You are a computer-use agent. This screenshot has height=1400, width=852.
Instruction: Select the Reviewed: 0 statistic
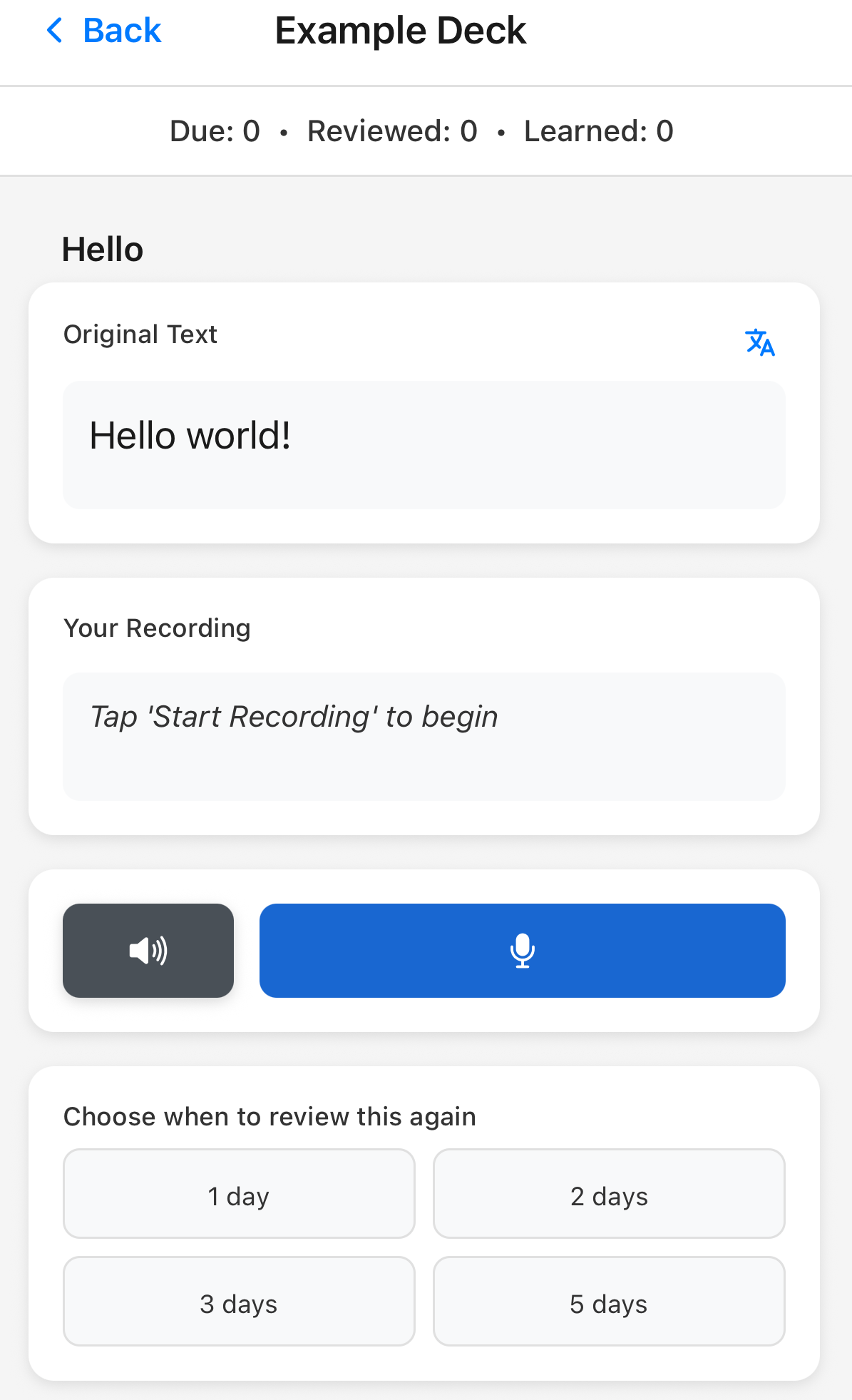coord(391,131)
